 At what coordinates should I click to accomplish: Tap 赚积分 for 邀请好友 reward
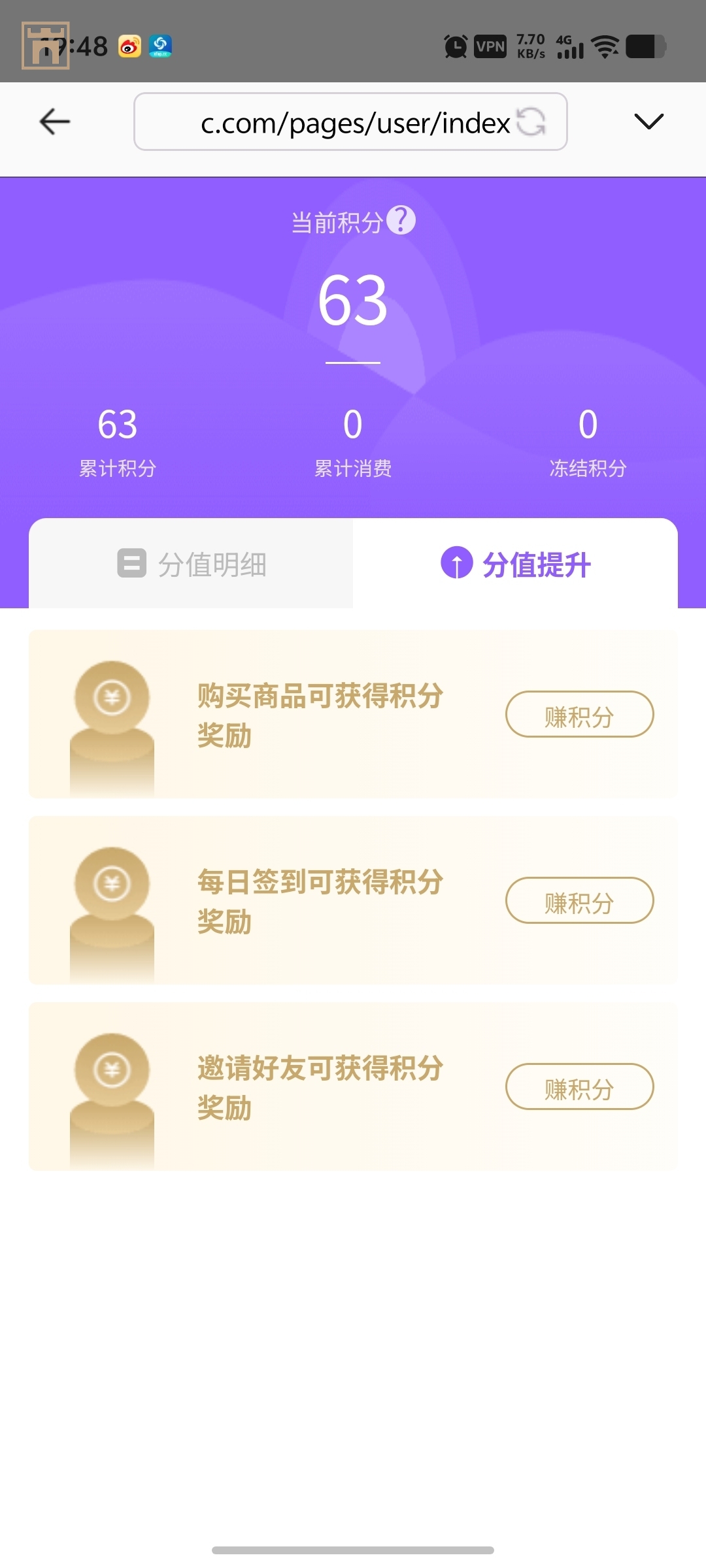pyautogui.click(x=579, y=1087)
